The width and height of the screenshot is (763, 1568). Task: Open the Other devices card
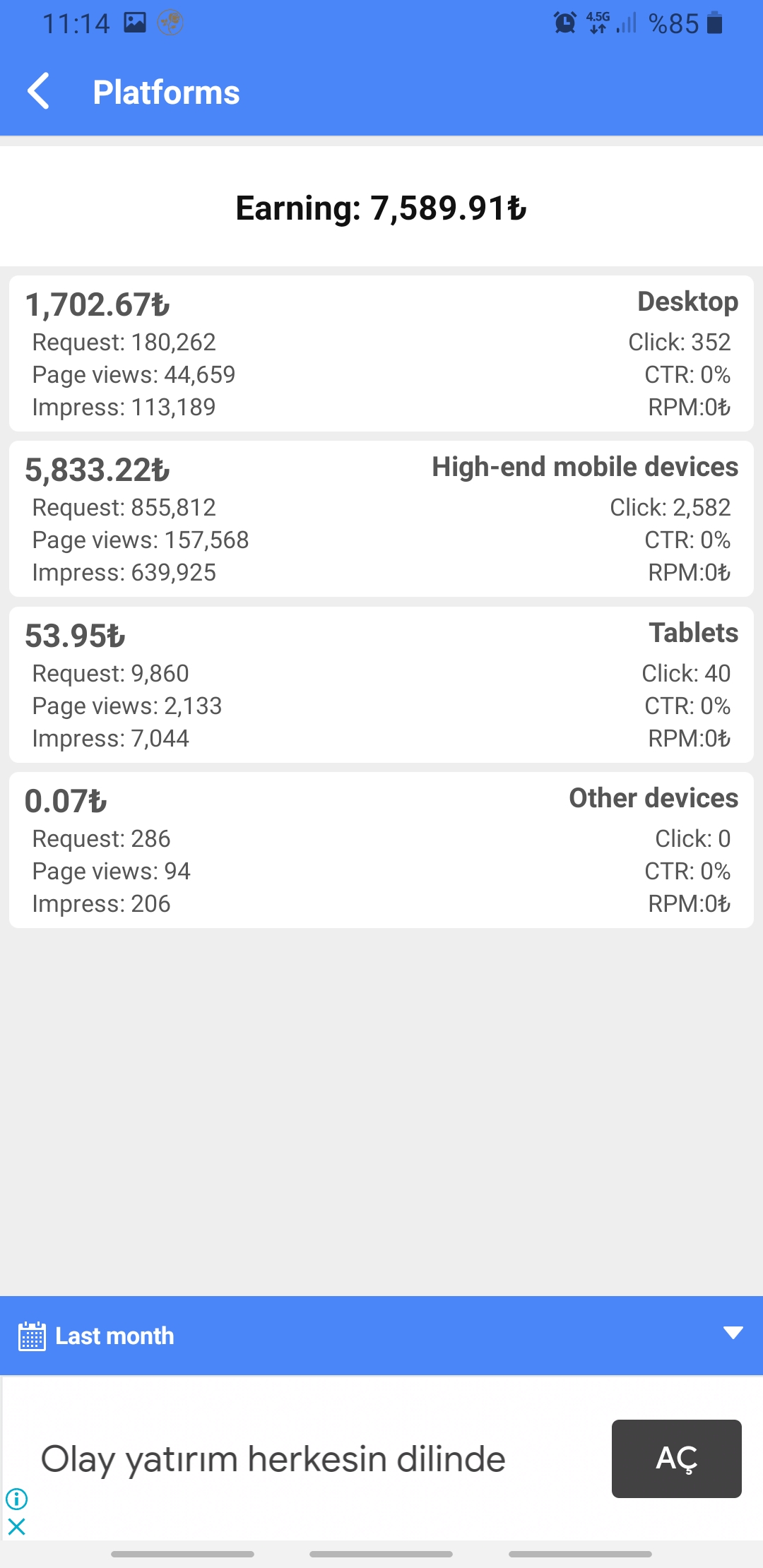(381, 850)
